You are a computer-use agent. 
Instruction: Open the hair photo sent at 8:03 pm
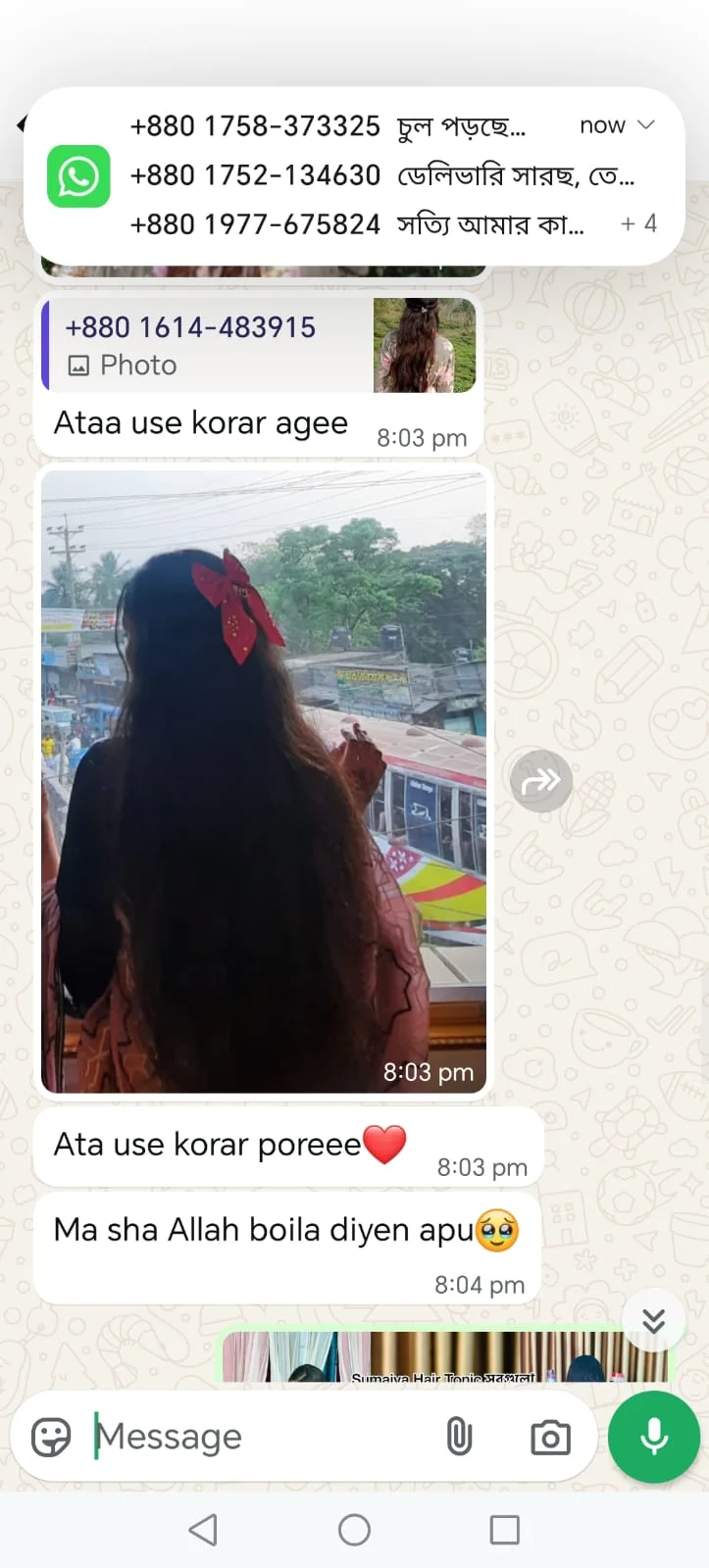pos(263,781)
